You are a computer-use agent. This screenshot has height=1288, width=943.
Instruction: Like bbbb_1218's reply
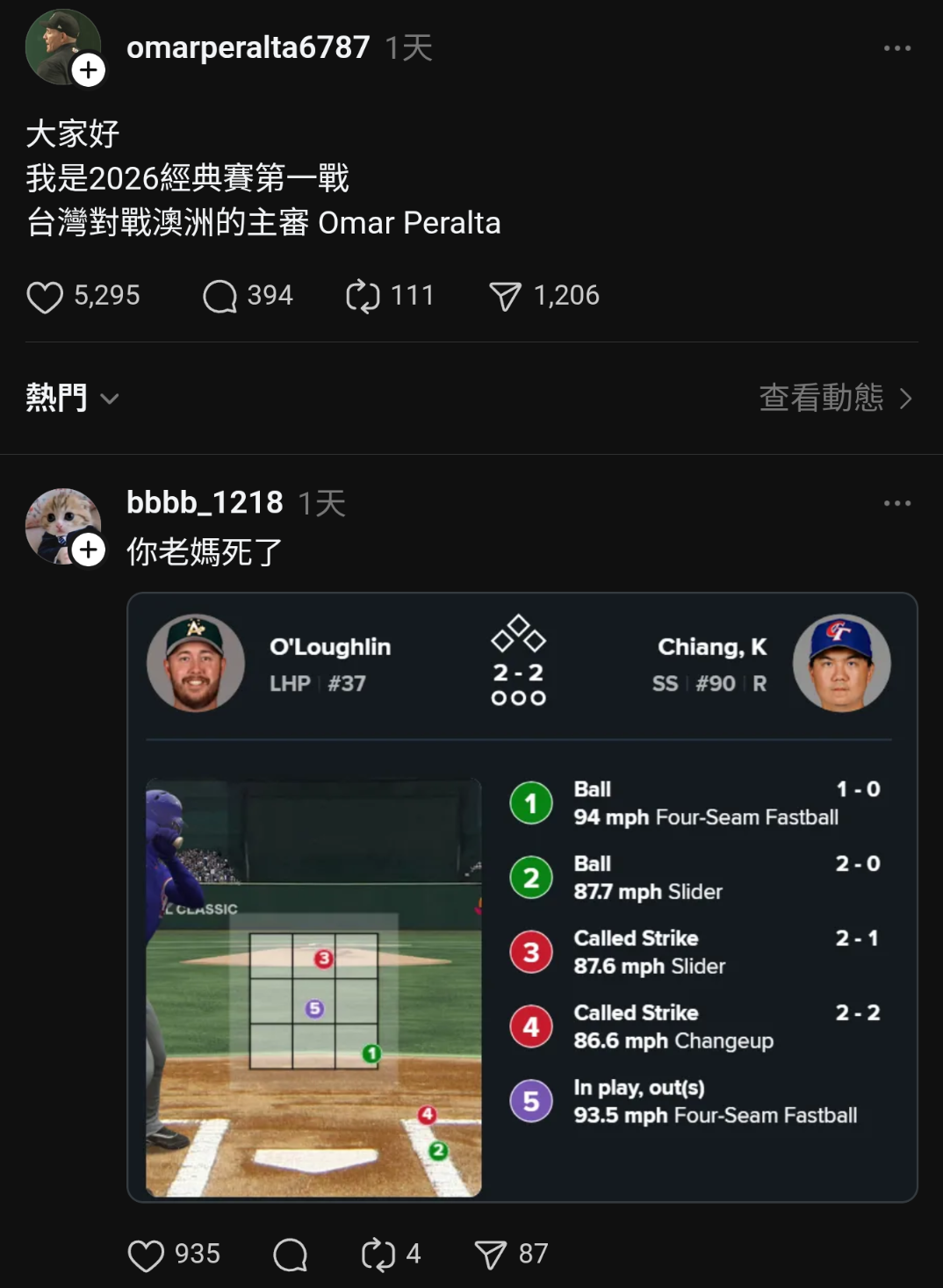tap(146, 1255)
